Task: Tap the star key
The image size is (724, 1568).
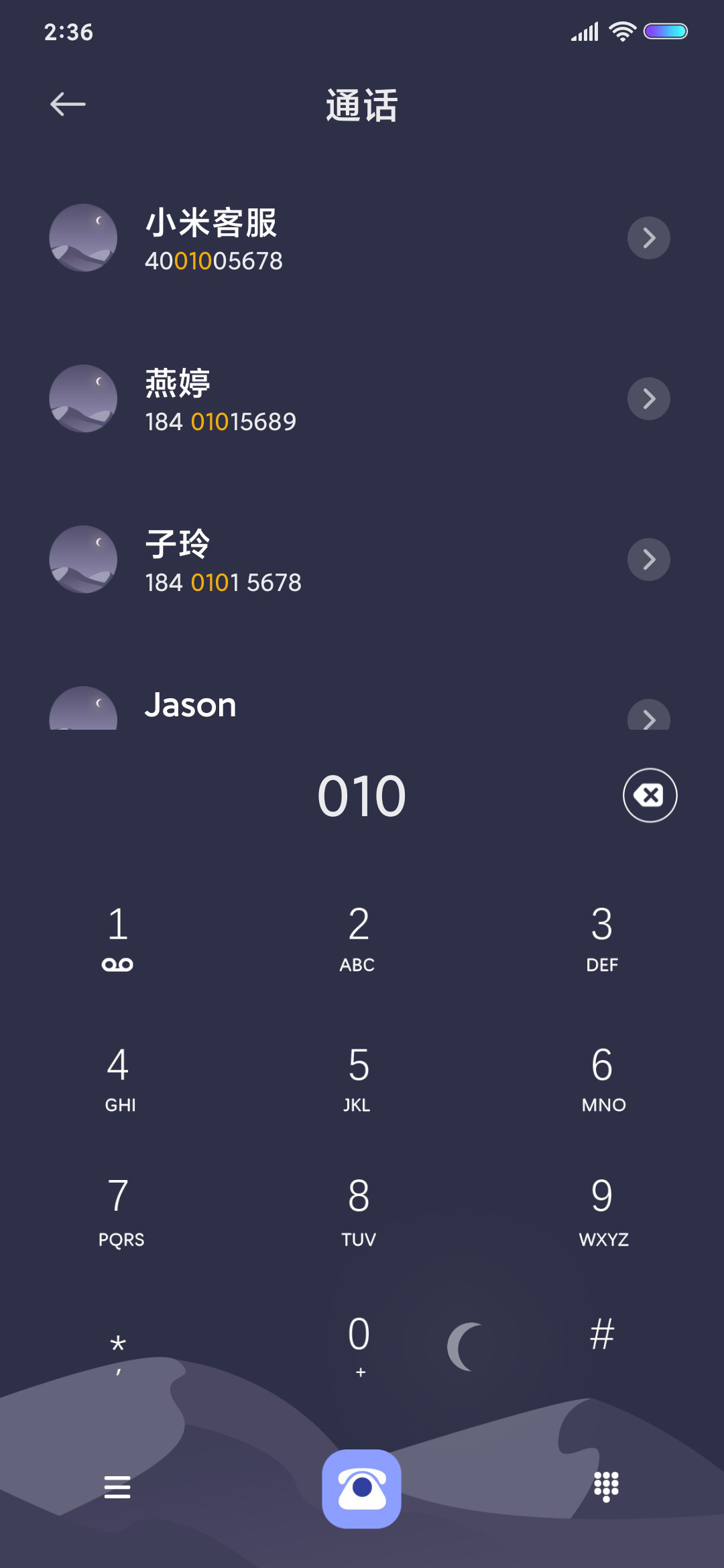Action: (x=118, y=1350)
